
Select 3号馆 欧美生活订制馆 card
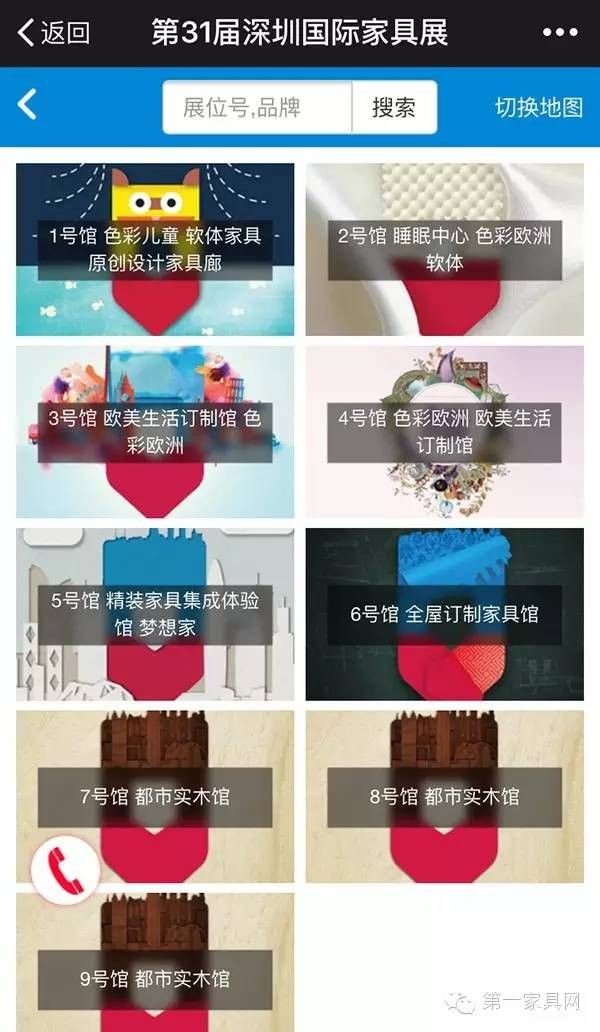click(155, 431)
